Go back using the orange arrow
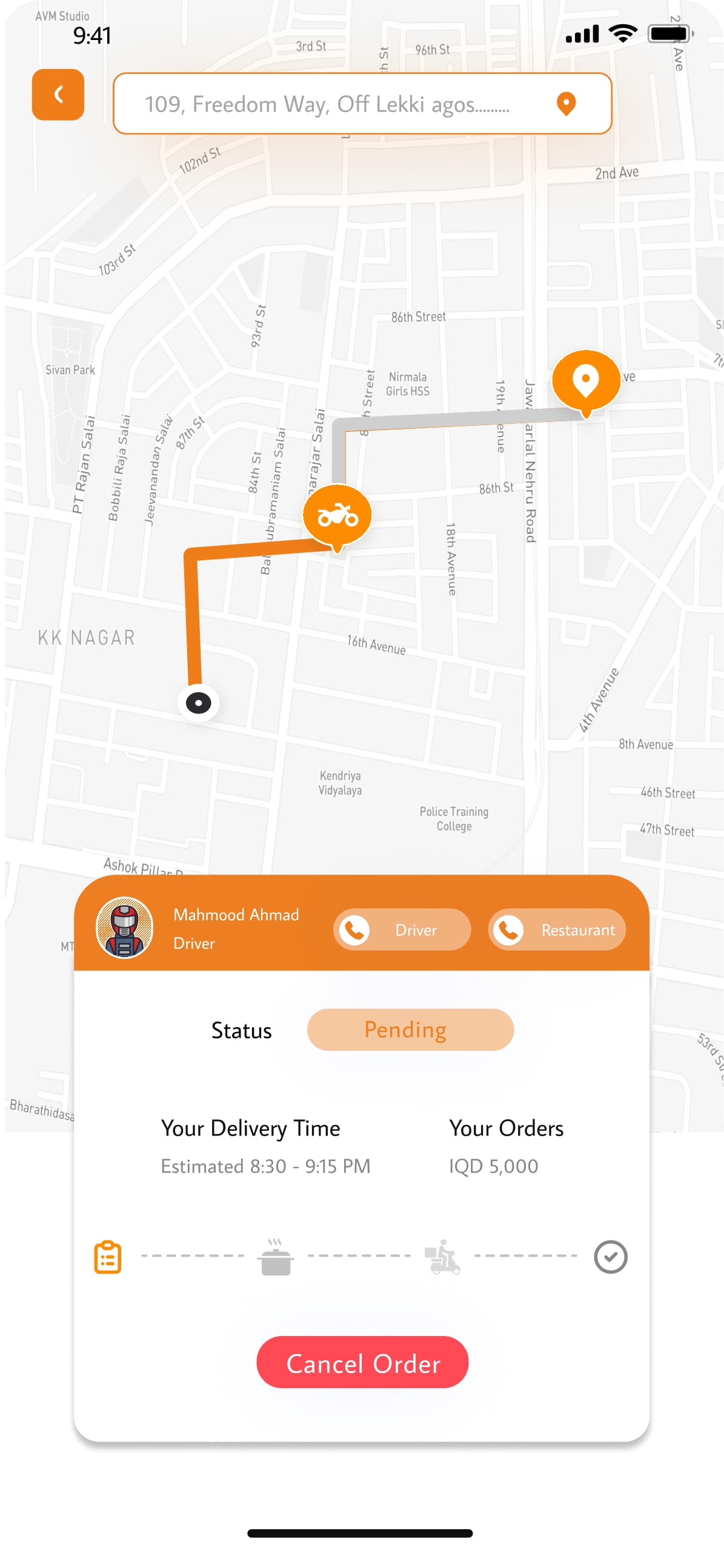Viewport: 724px width, 1568px height. (58, 94)
